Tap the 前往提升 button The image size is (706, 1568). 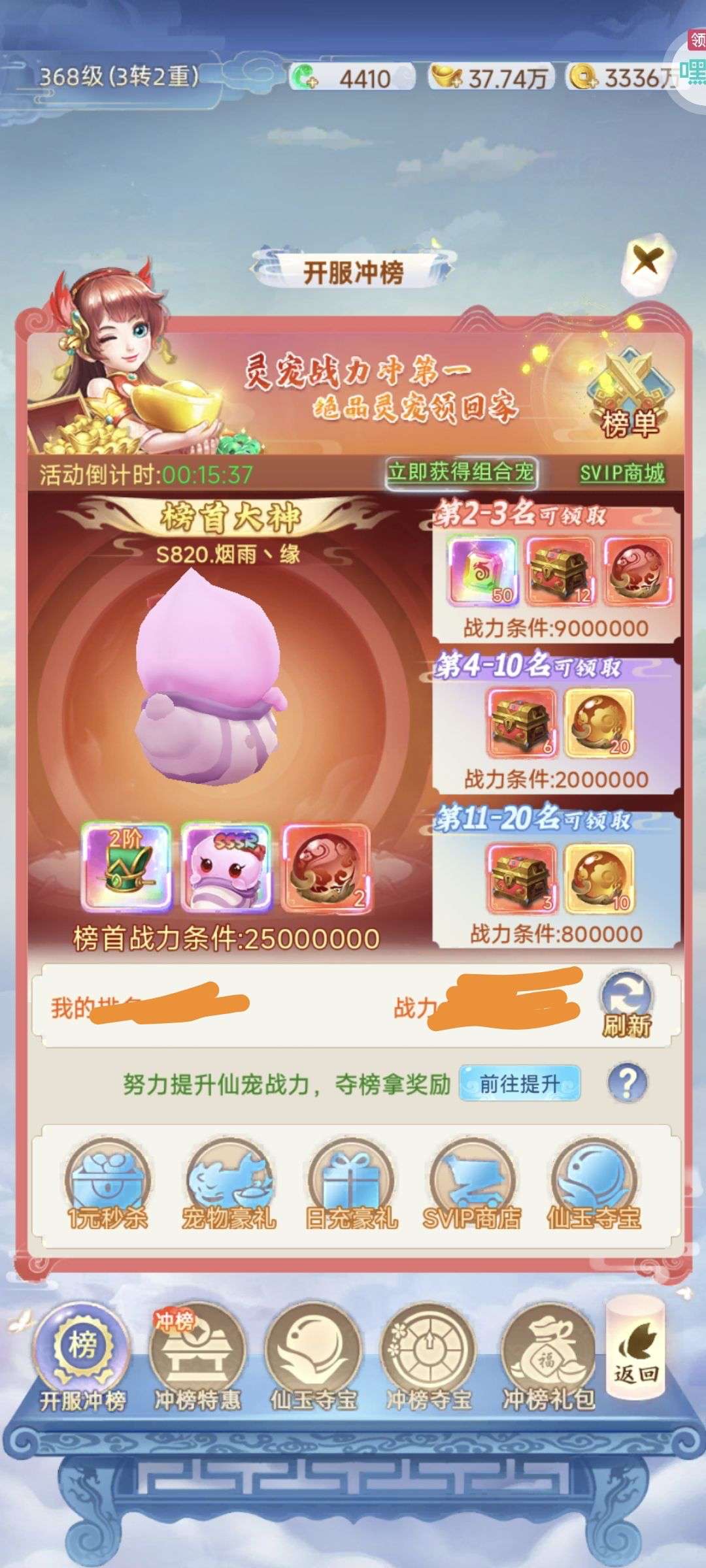point(520,1084)
